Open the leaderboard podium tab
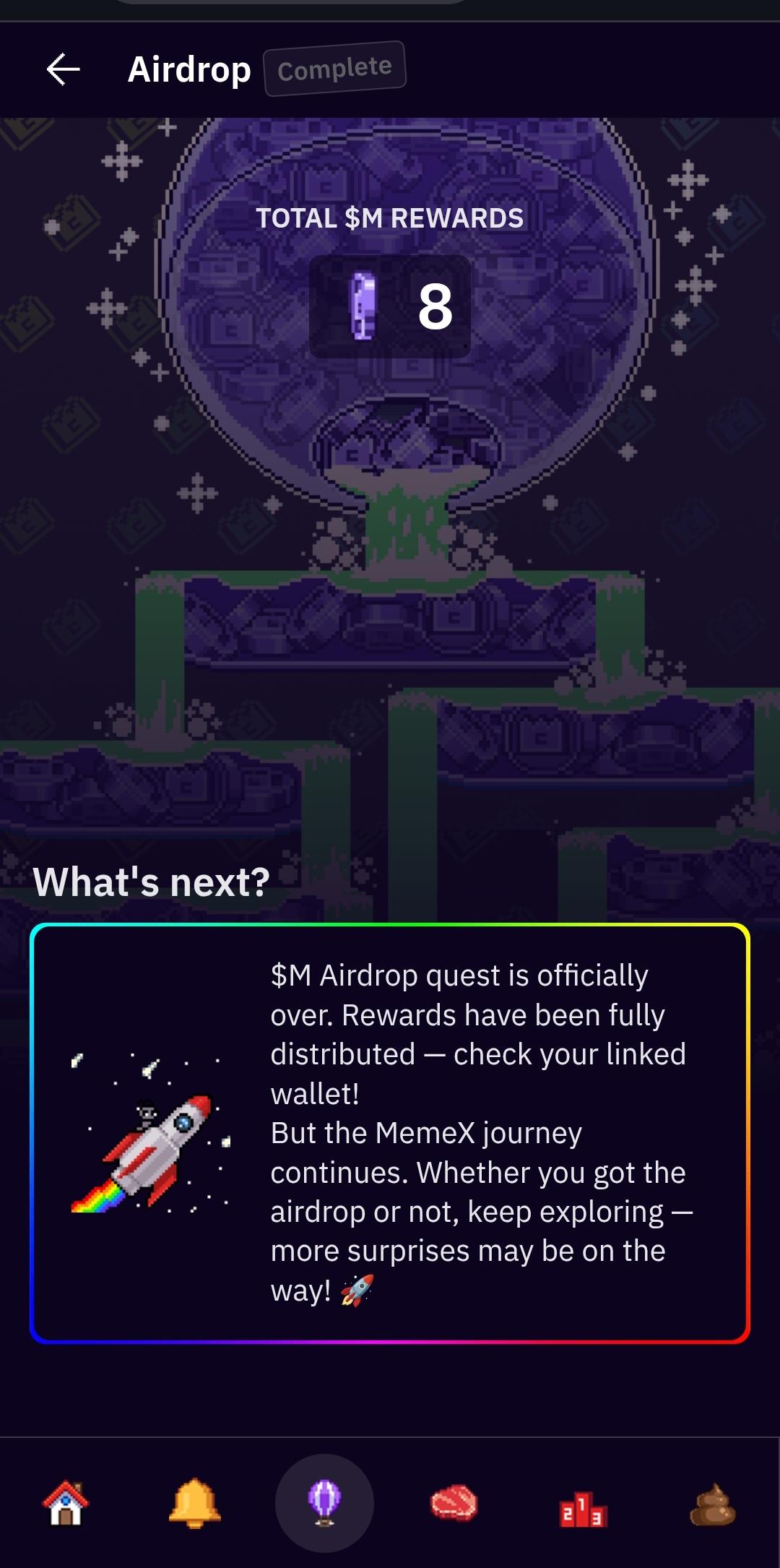Image resolution: width=780 pixels, height=1568 pixels. click(583, 1507)
